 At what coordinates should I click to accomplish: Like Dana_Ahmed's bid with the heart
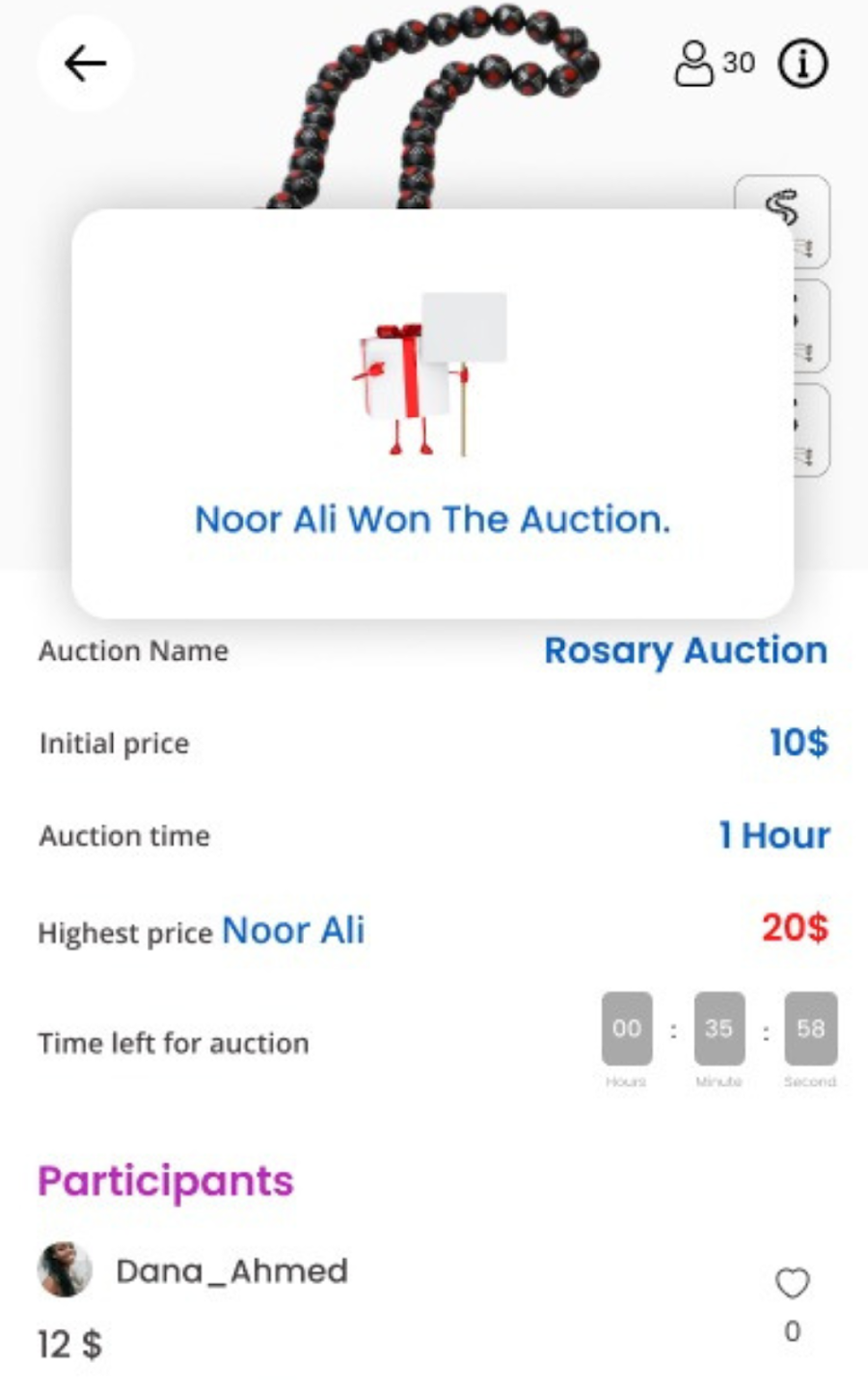(792, 1284)
